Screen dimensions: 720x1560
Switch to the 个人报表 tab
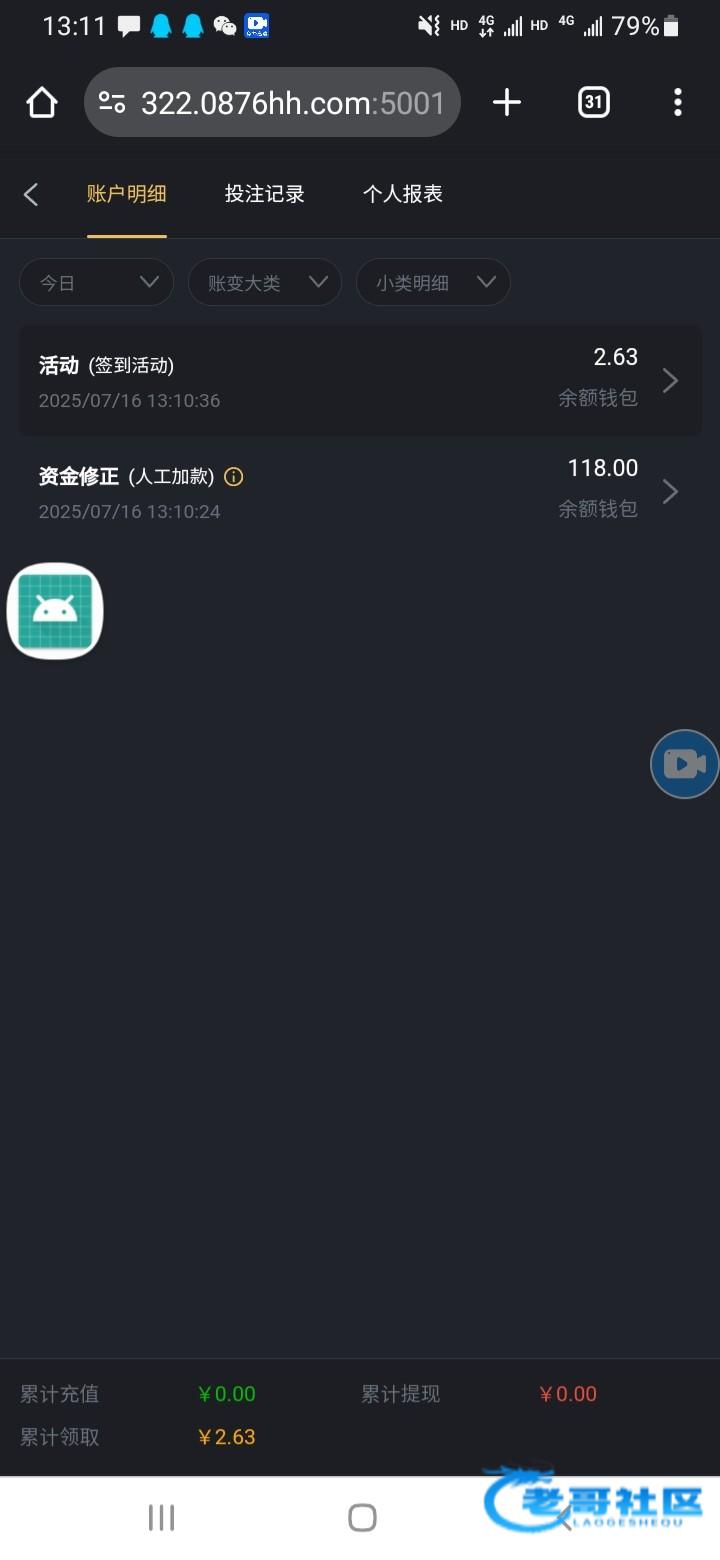(402, 194)
